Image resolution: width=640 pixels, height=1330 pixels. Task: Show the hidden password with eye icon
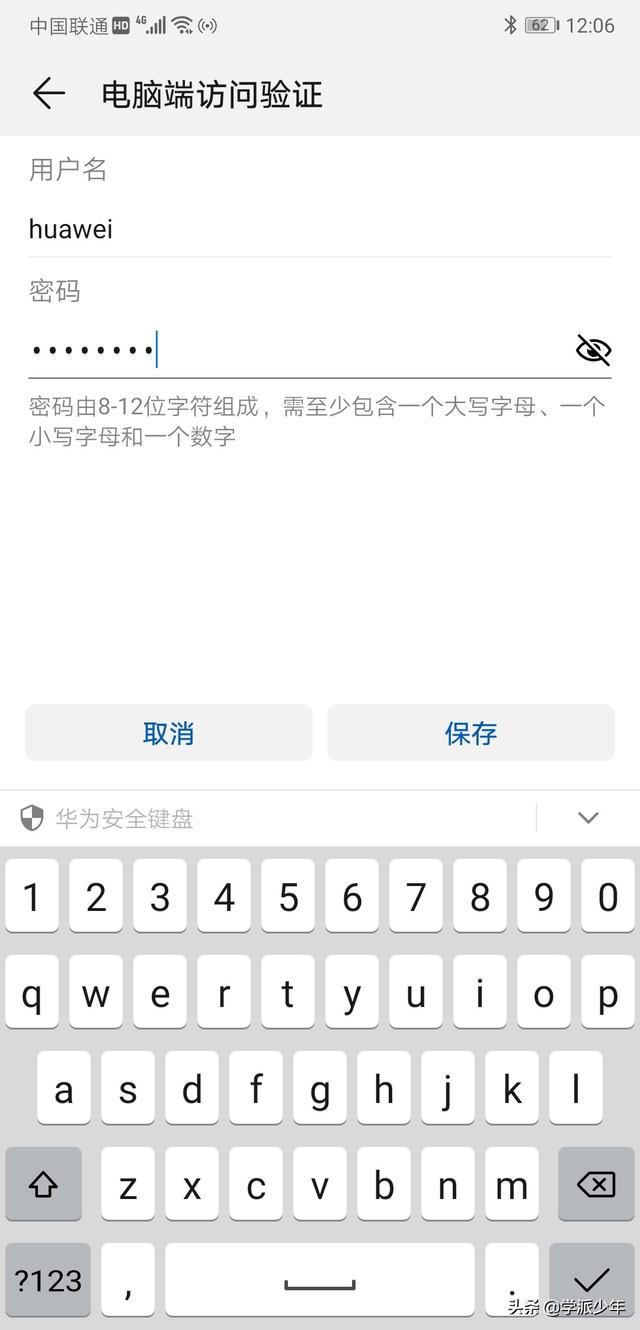tap(593, 350)
